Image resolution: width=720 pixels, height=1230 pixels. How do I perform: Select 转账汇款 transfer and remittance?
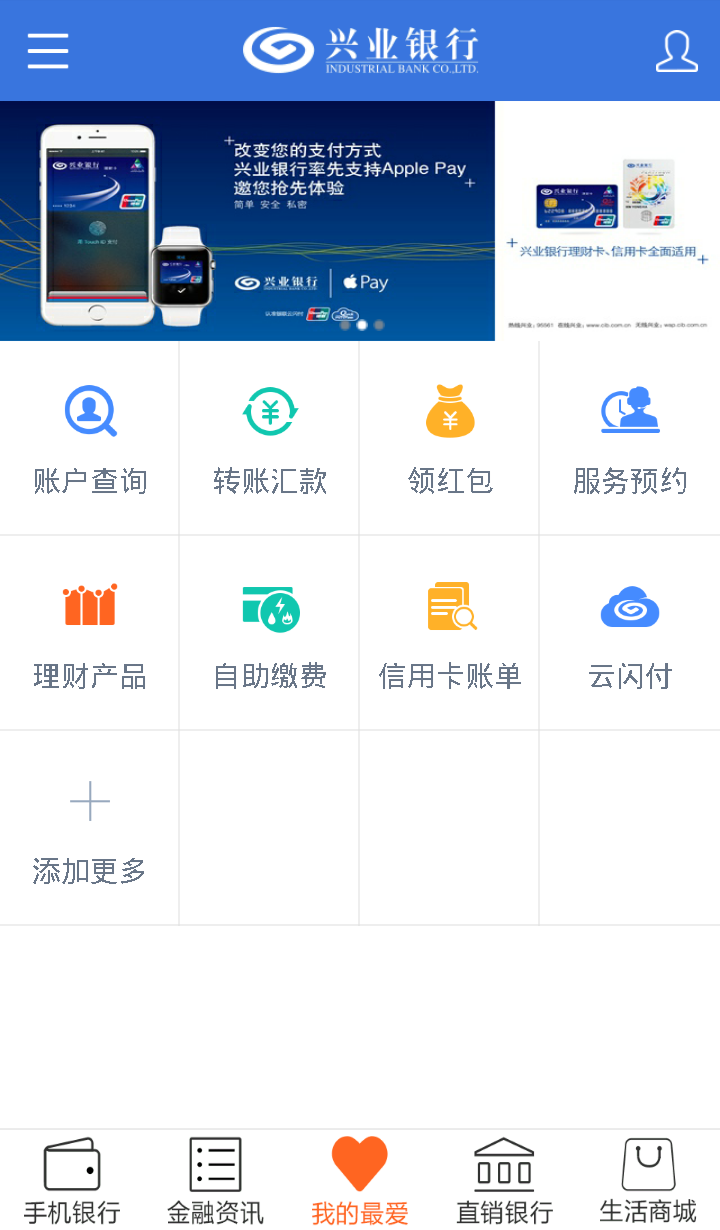click(x=270, y=438)
